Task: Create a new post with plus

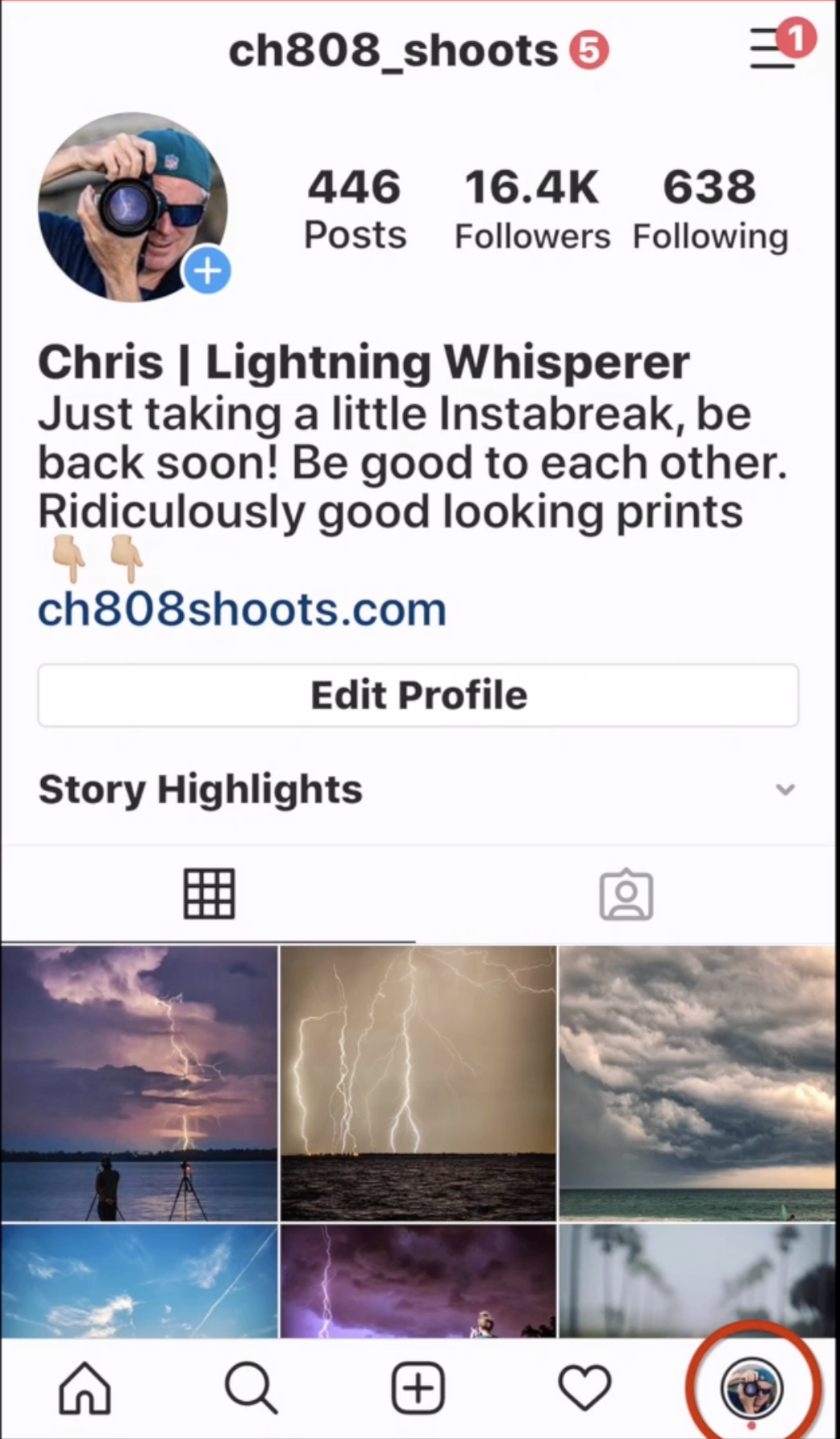Action: 418,1388
